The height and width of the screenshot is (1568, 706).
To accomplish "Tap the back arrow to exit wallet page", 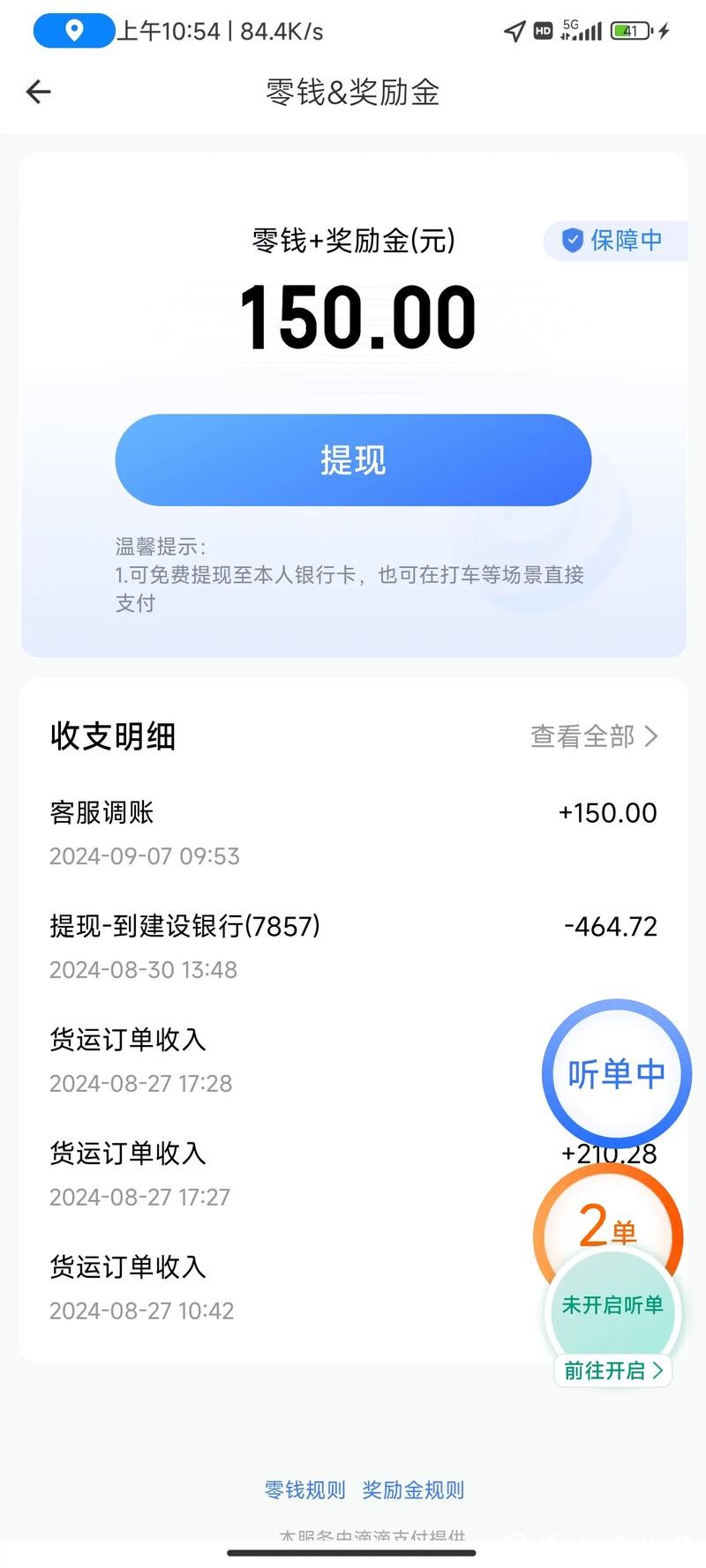I will point(37,92).
